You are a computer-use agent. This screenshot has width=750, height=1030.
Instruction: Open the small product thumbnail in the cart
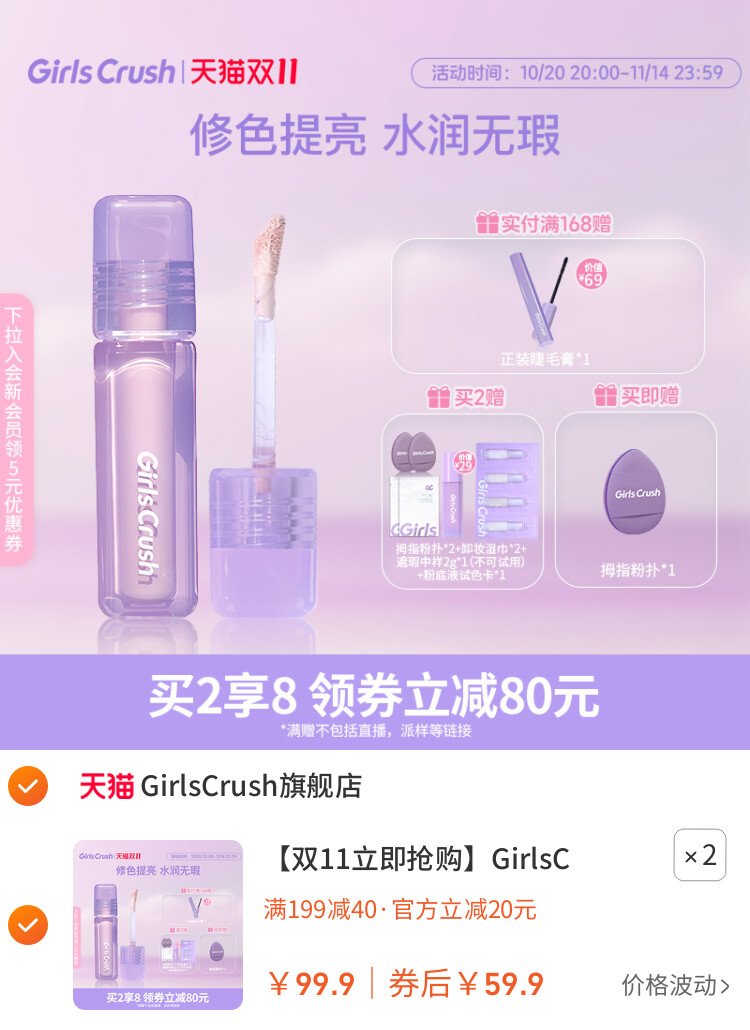tap(158, 925)
